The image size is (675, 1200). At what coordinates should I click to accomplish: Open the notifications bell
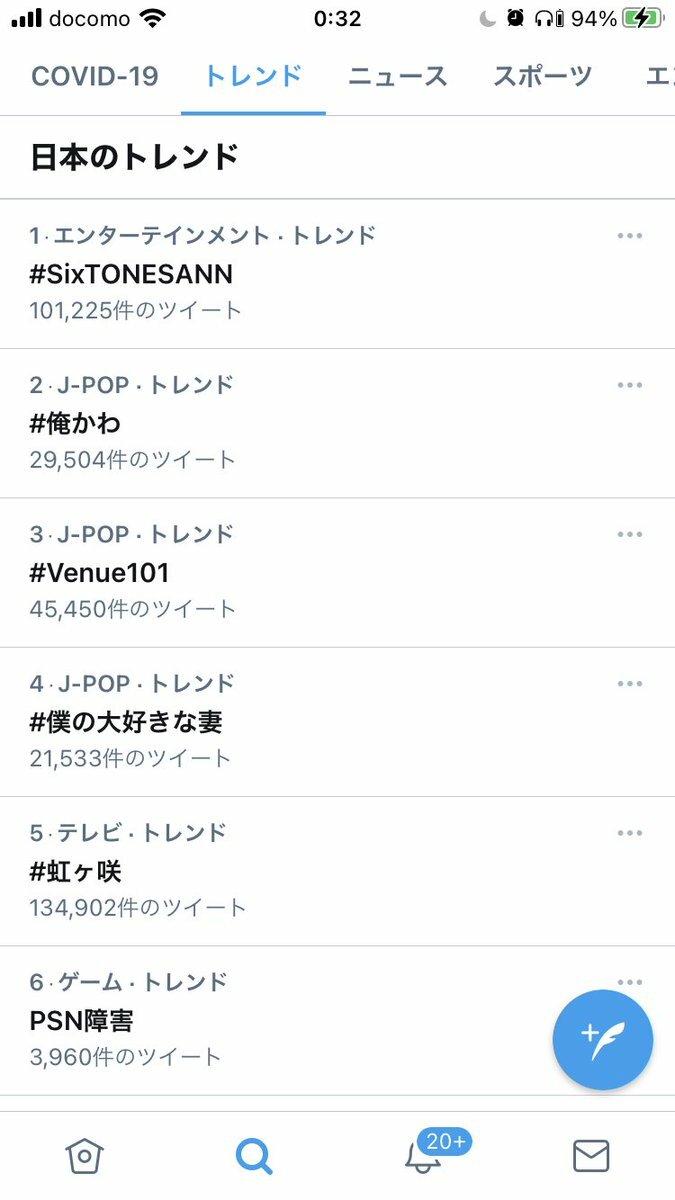pos(422,1156)
